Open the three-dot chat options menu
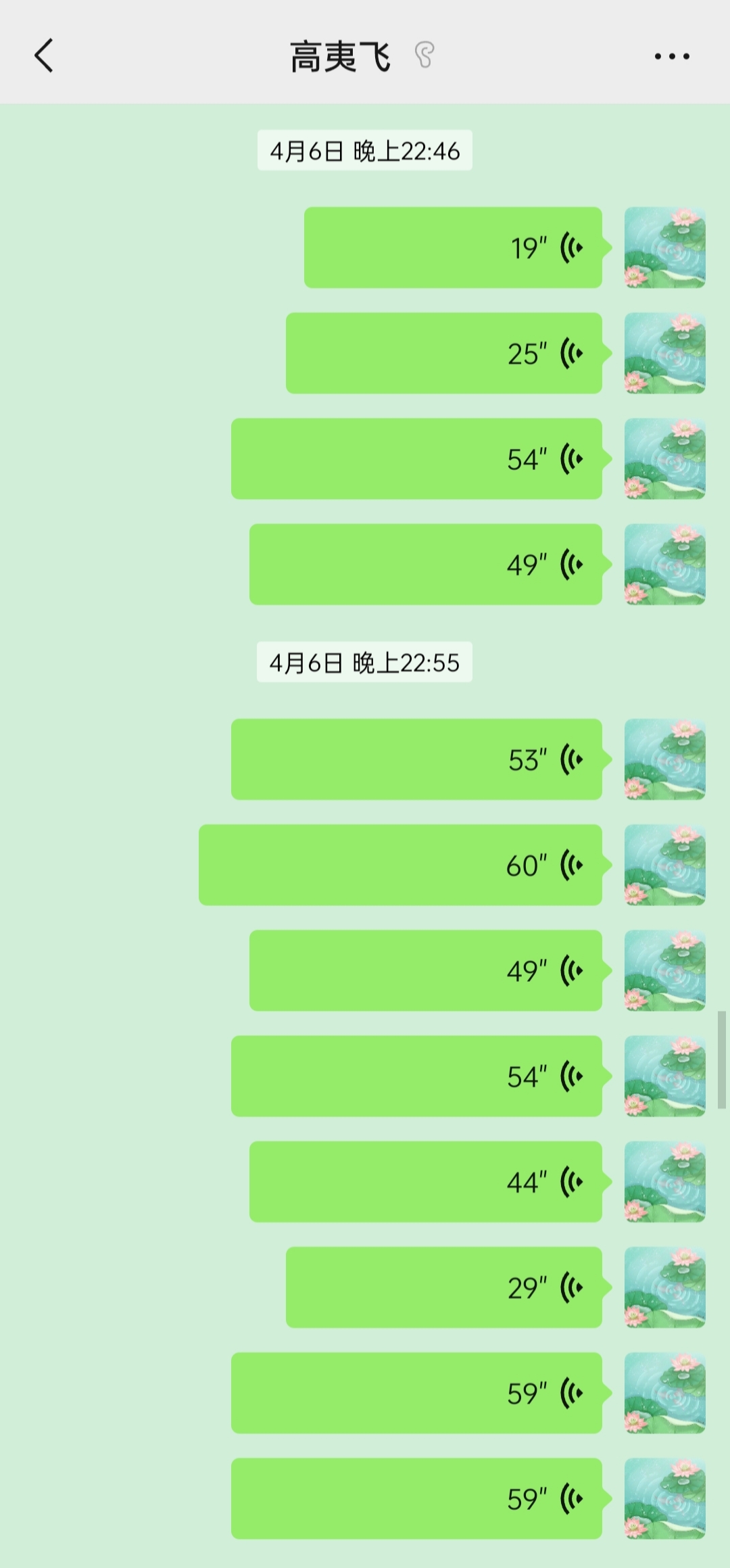730x1568 pixels. pyautogui.click(x=672, y=56)
